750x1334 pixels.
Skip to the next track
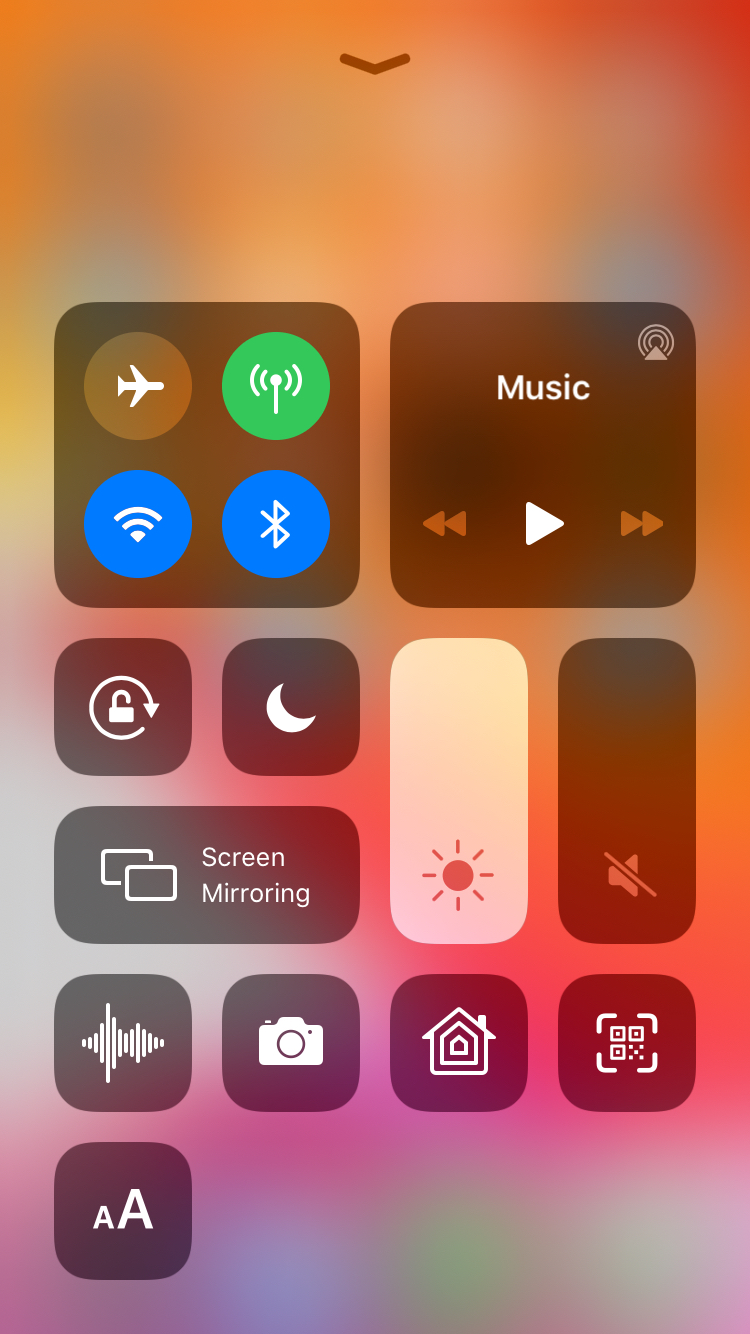click(x=642, y=523)
